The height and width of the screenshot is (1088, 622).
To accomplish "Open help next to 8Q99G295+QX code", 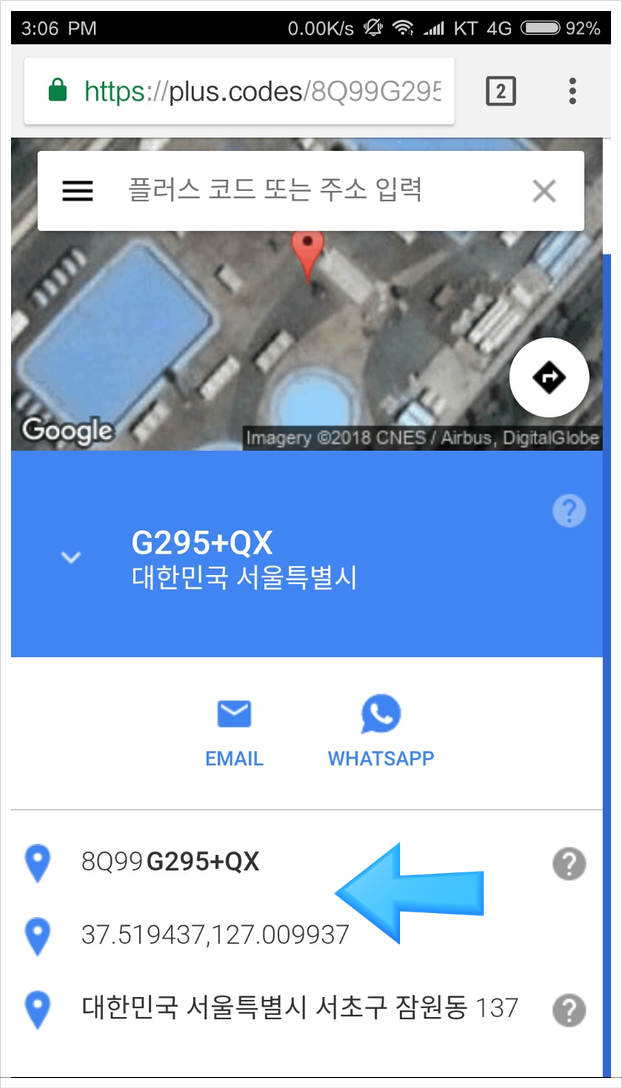I will pos(568,863).
